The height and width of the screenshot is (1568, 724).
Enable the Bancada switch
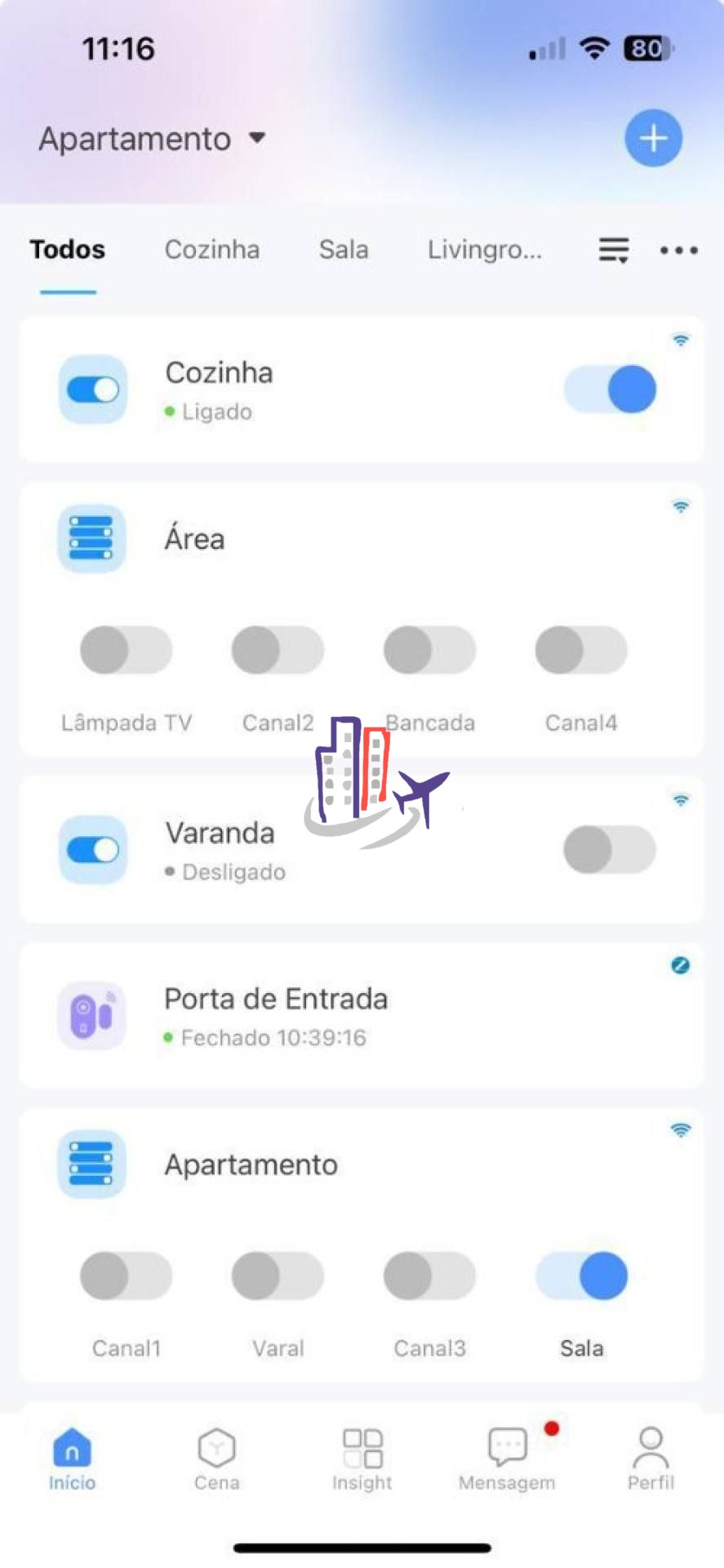tap(429, 650)
